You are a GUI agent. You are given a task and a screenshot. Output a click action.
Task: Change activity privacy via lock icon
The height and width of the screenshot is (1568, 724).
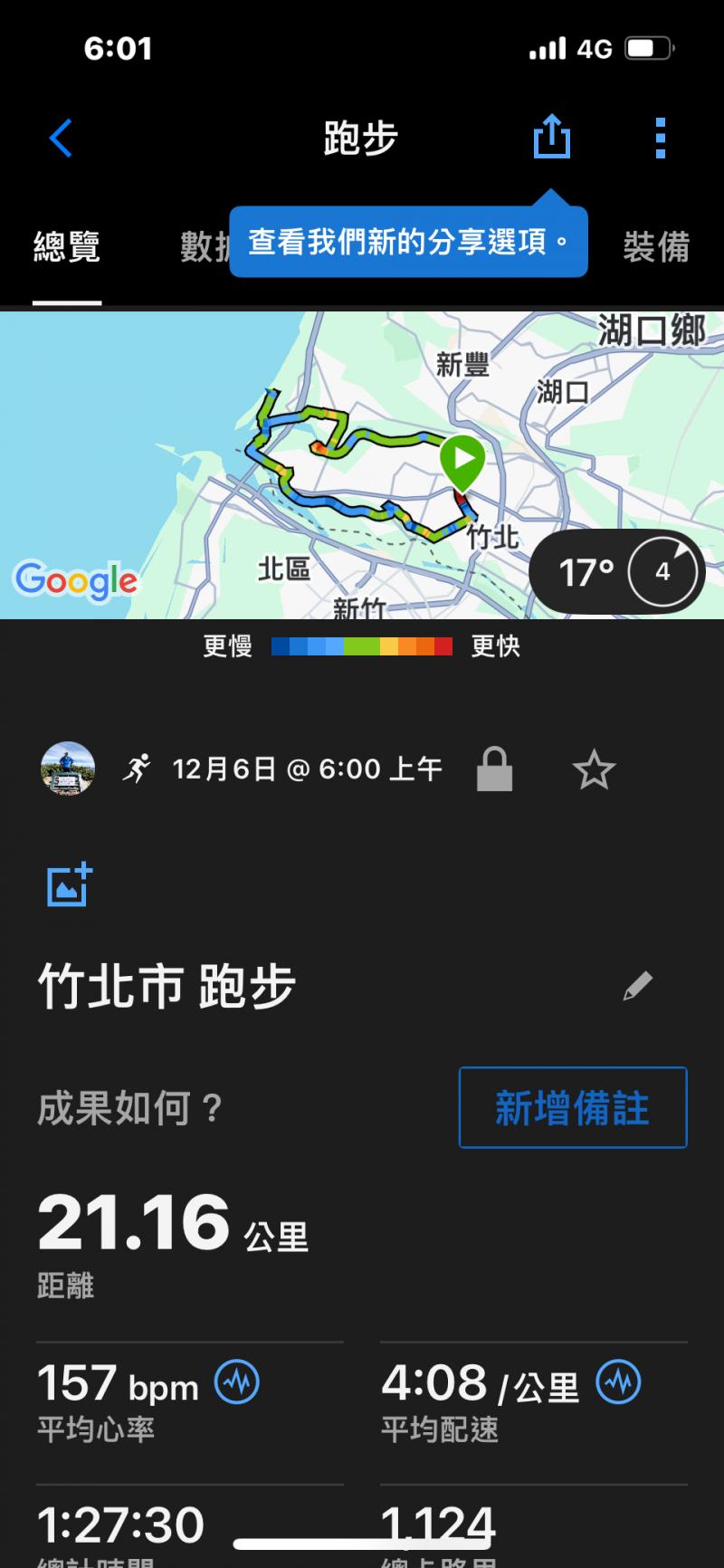[494, 770]
